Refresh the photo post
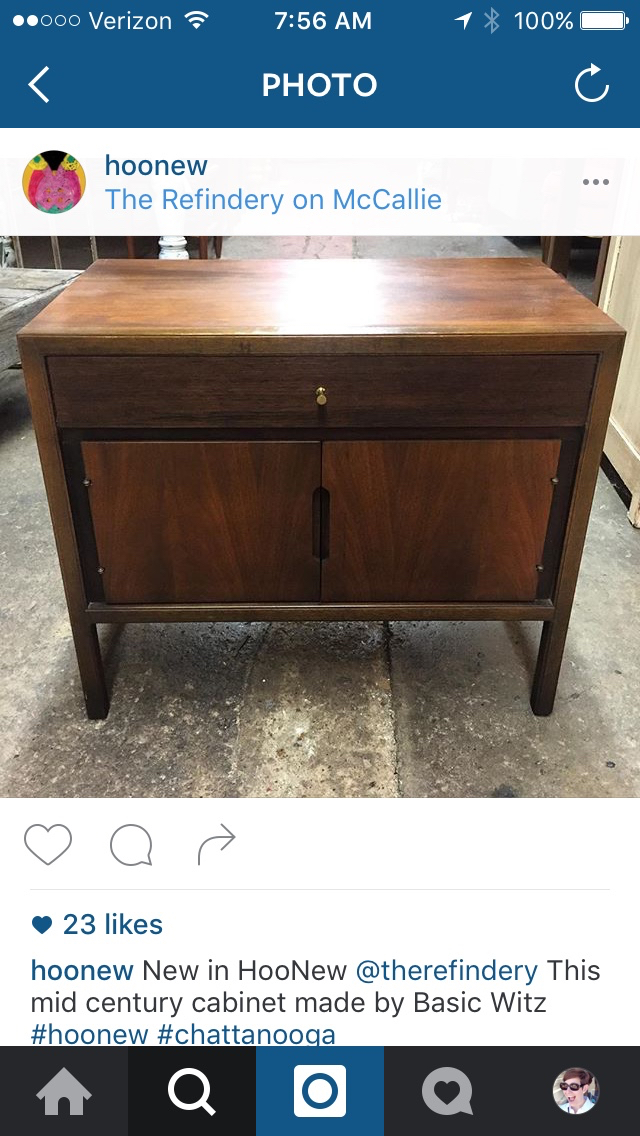 click(x=591, y=86)
